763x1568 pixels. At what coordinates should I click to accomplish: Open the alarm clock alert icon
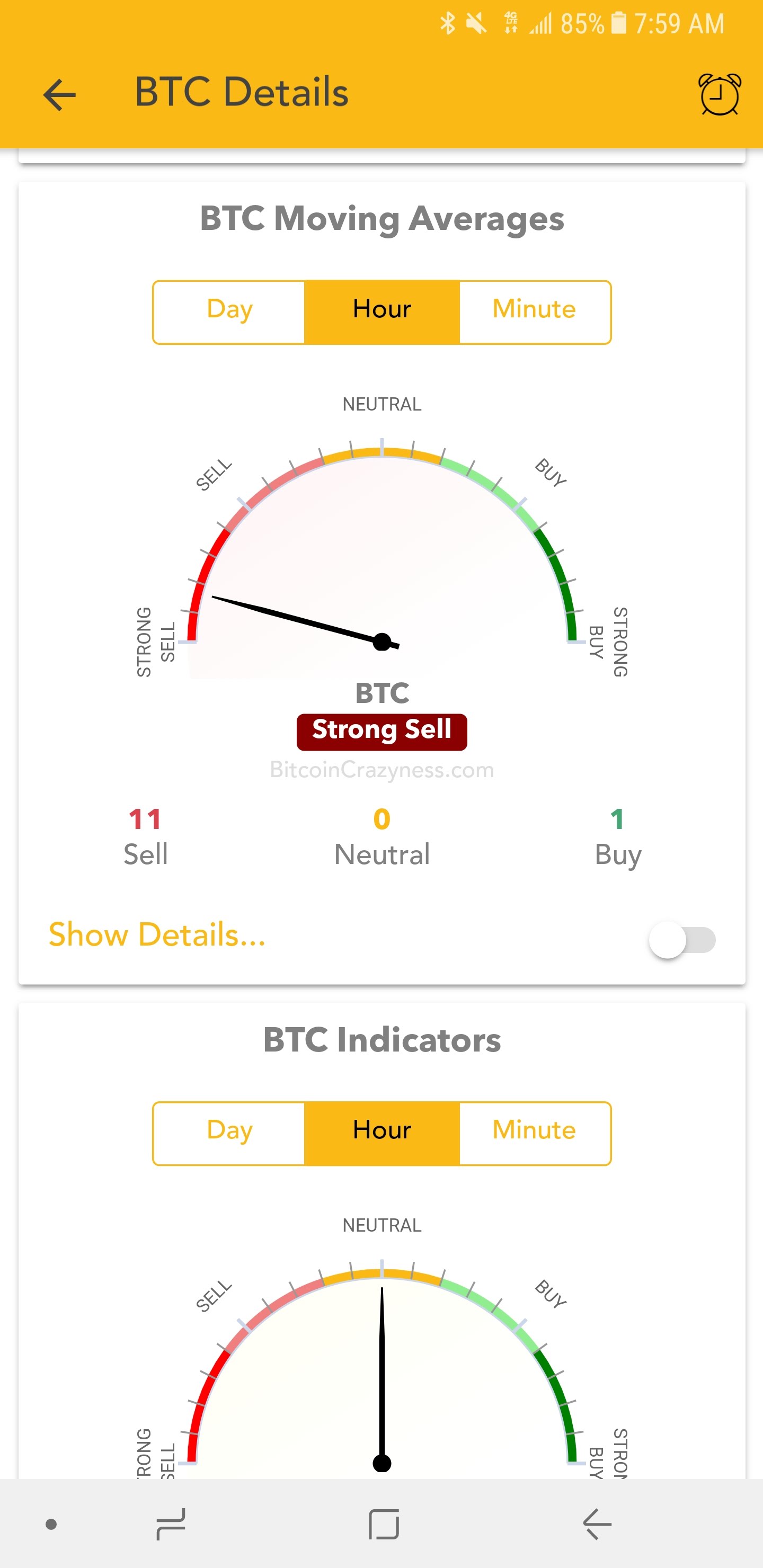tap(719, 94)
